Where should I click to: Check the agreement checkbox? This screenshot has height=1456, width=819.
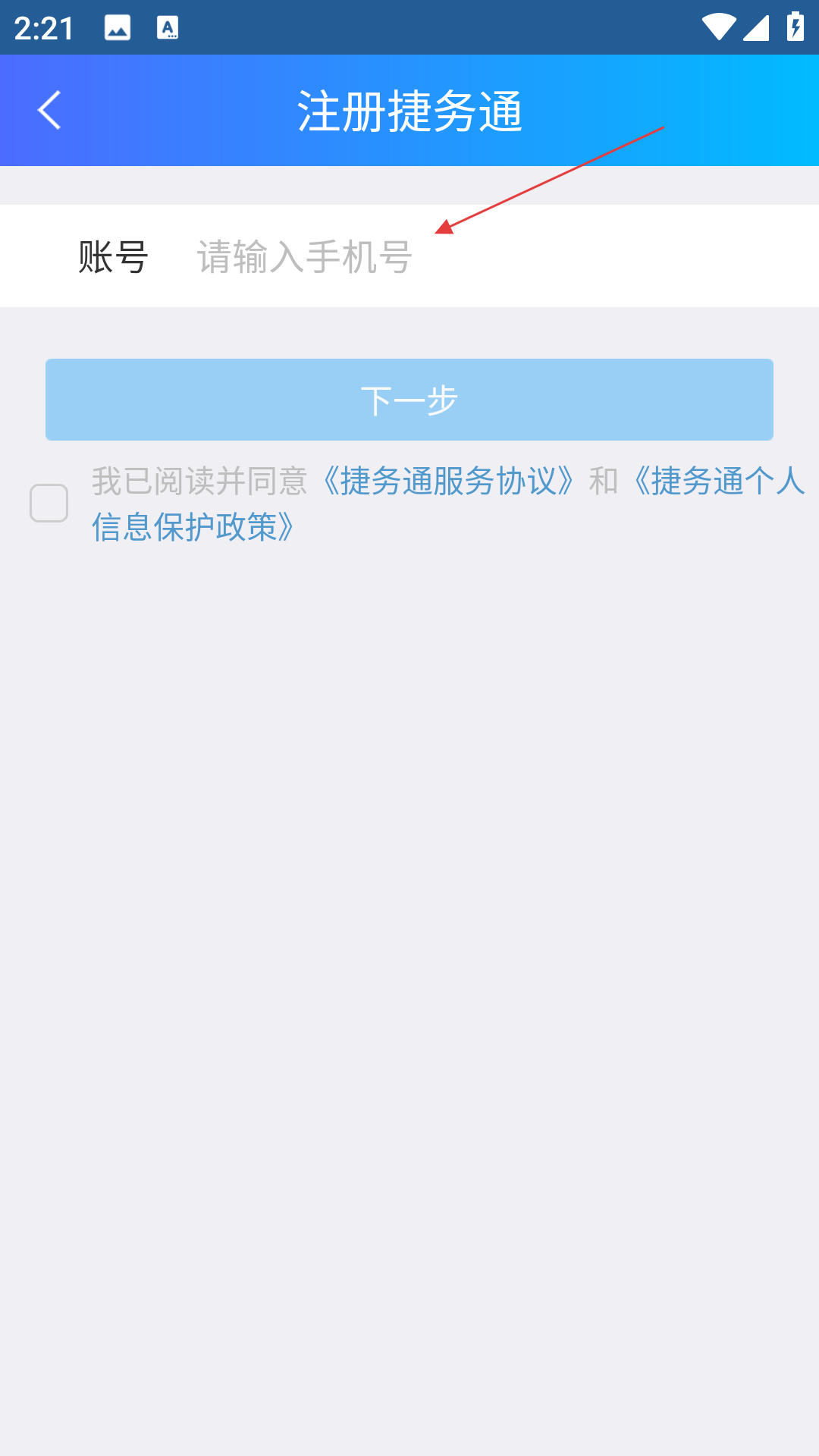click(x=49, y=504)
